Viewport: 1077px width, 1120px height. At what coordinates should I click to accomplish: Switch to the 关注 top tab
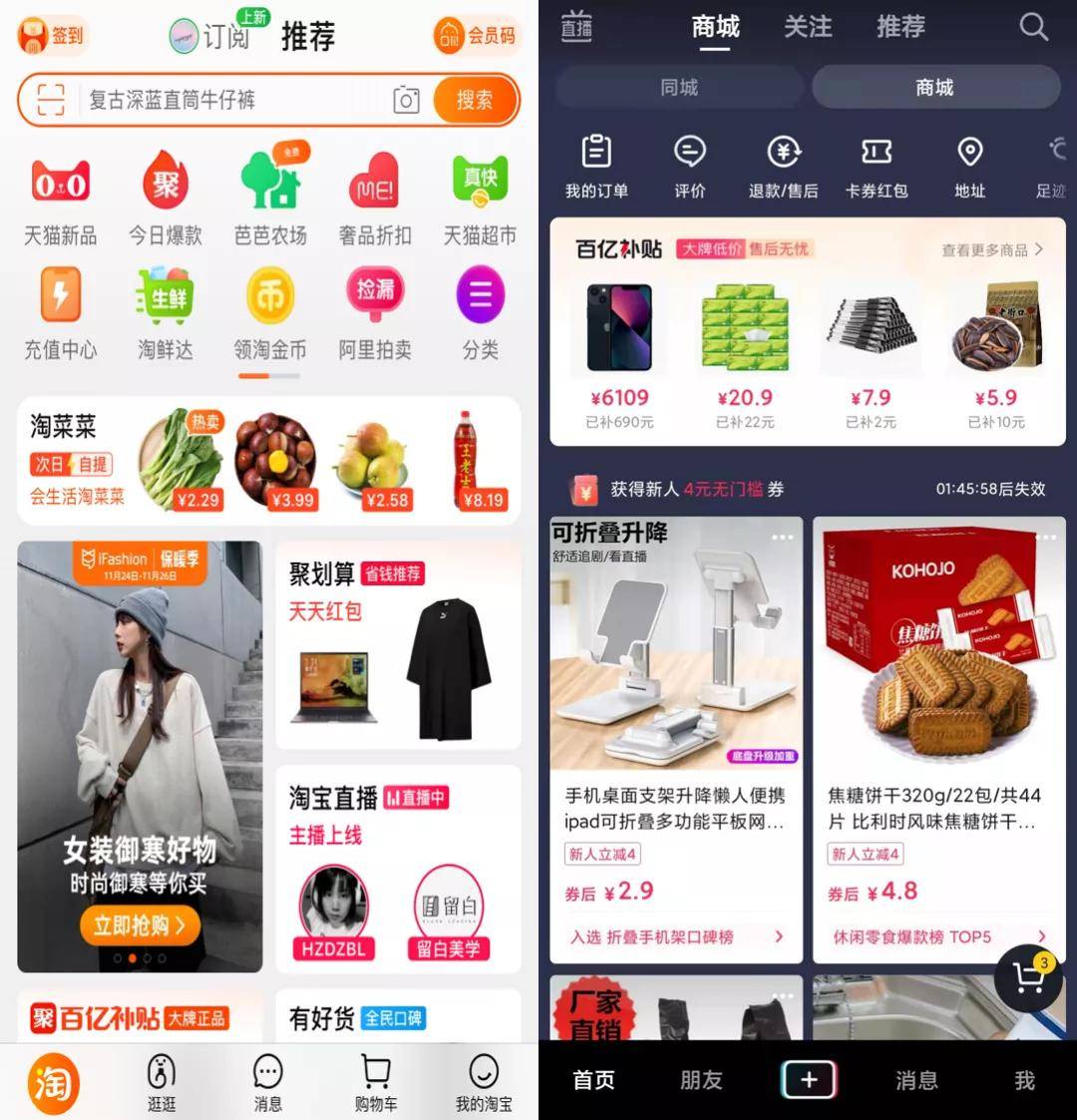[808, 28]
